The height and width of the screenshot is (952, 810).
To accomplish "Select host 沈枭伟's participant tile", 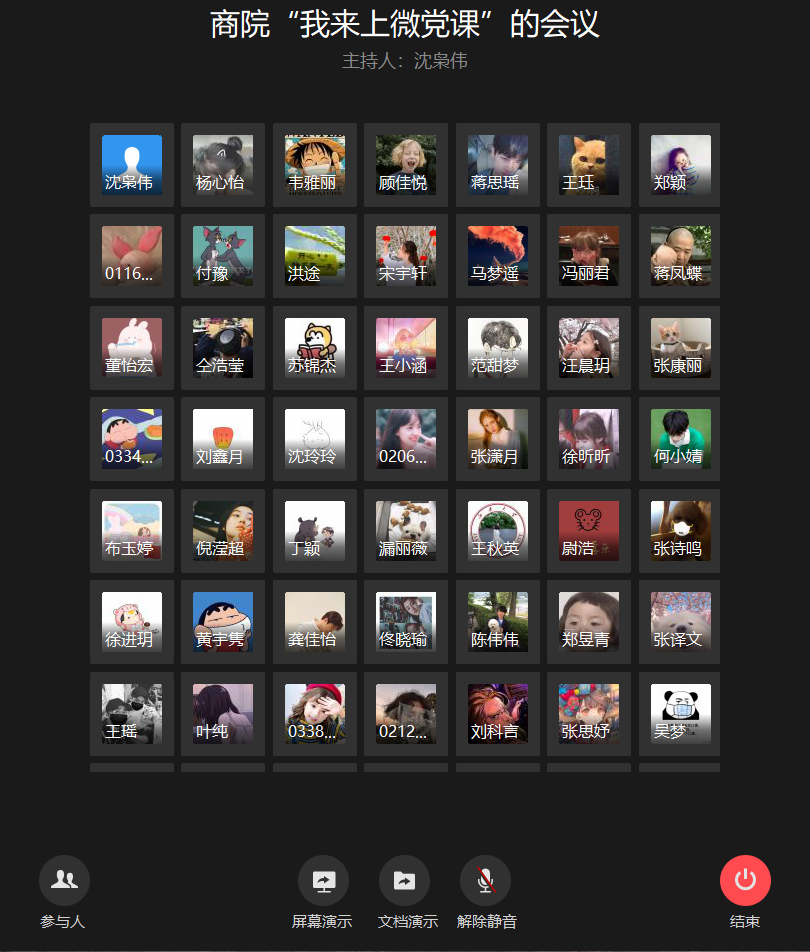I will [x=132, y=165].
